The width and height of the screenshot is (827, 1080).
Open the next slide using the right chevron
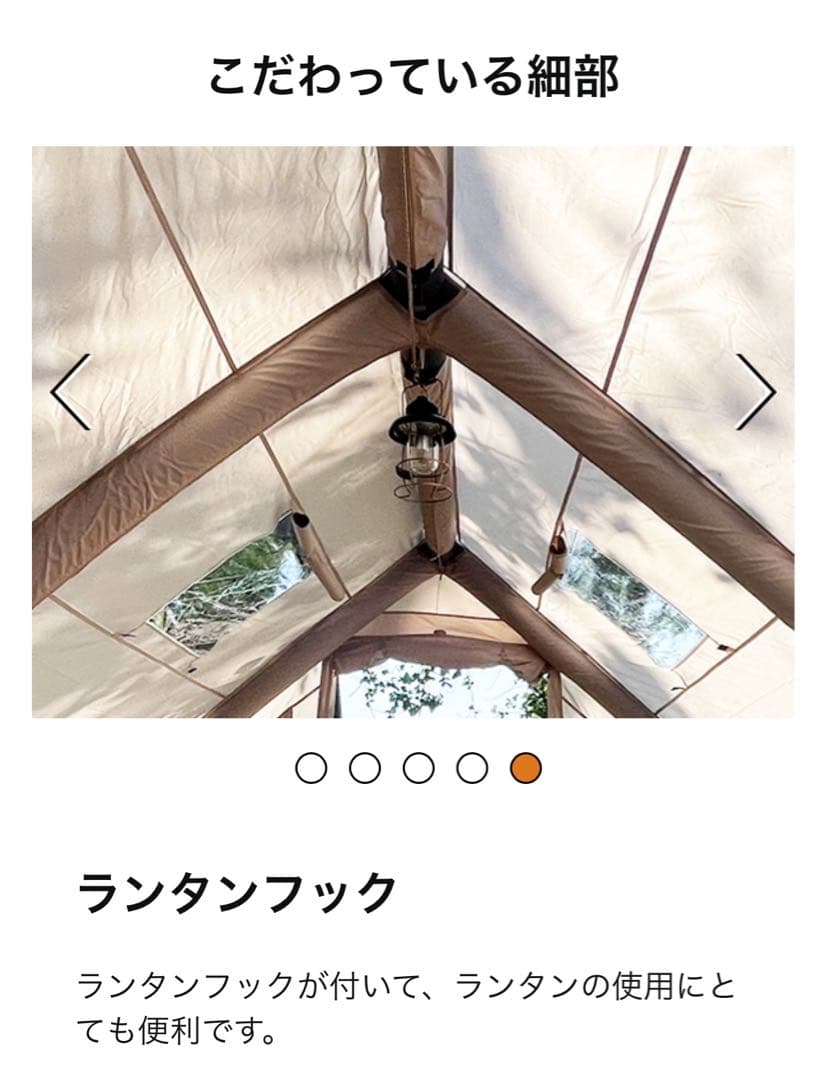[756, 394]
